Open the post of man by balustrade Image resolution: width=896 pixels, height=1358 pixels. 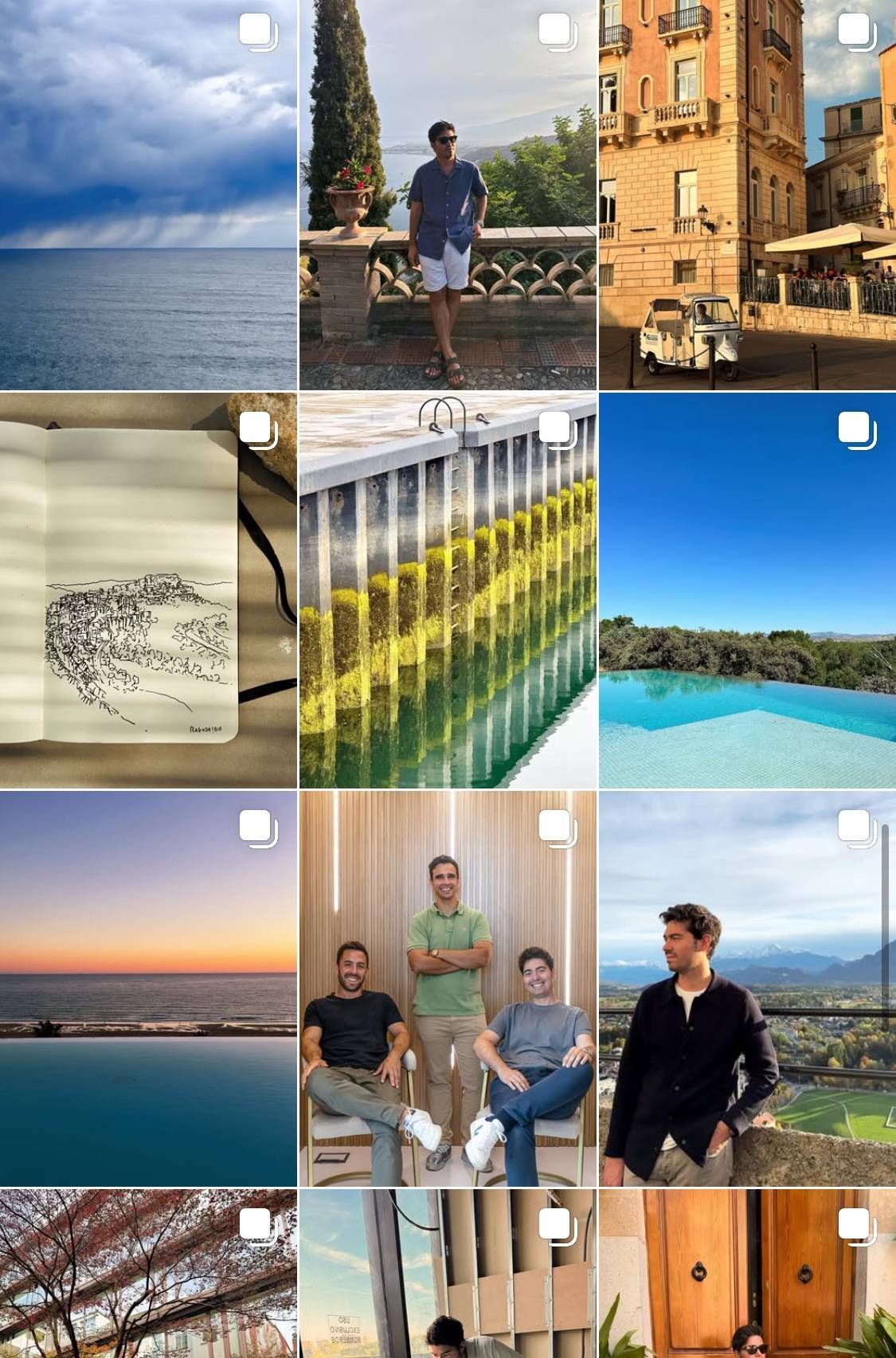(x=448, y=195)
